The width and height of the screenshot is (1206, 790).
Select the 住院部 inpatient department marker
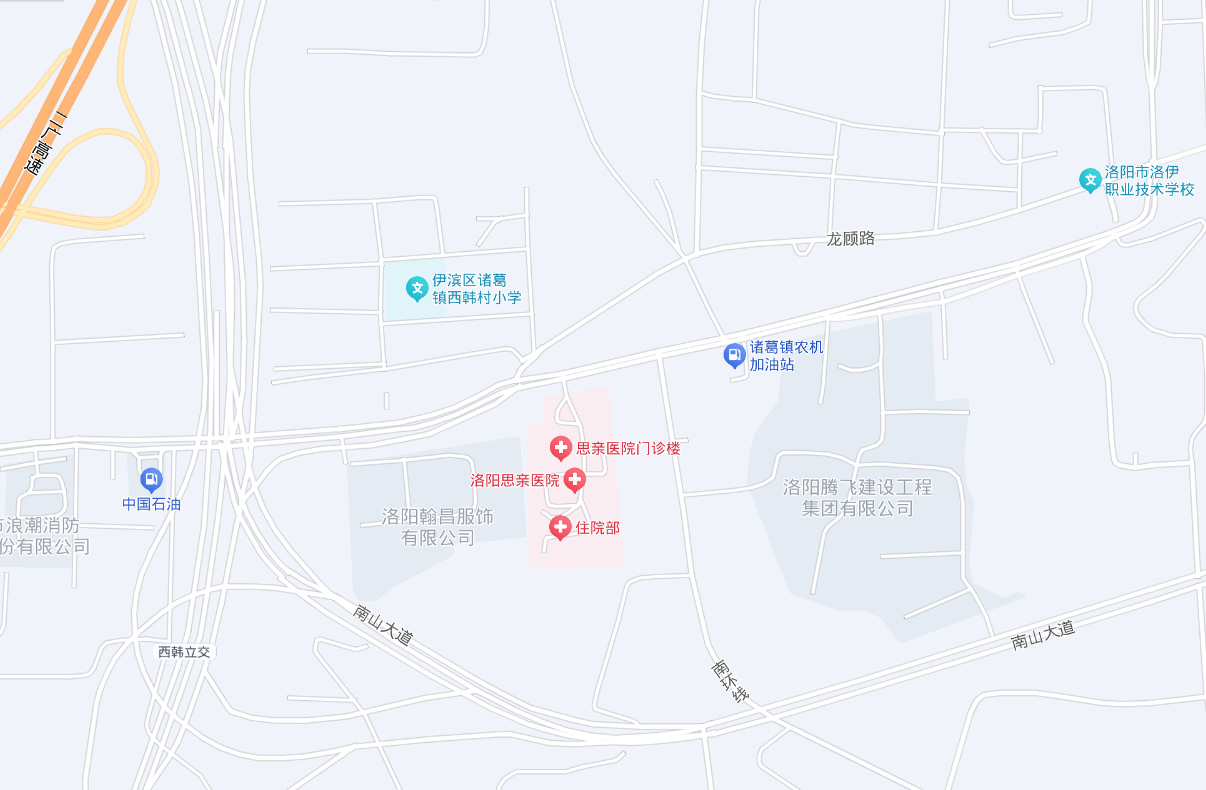[560, 527]
